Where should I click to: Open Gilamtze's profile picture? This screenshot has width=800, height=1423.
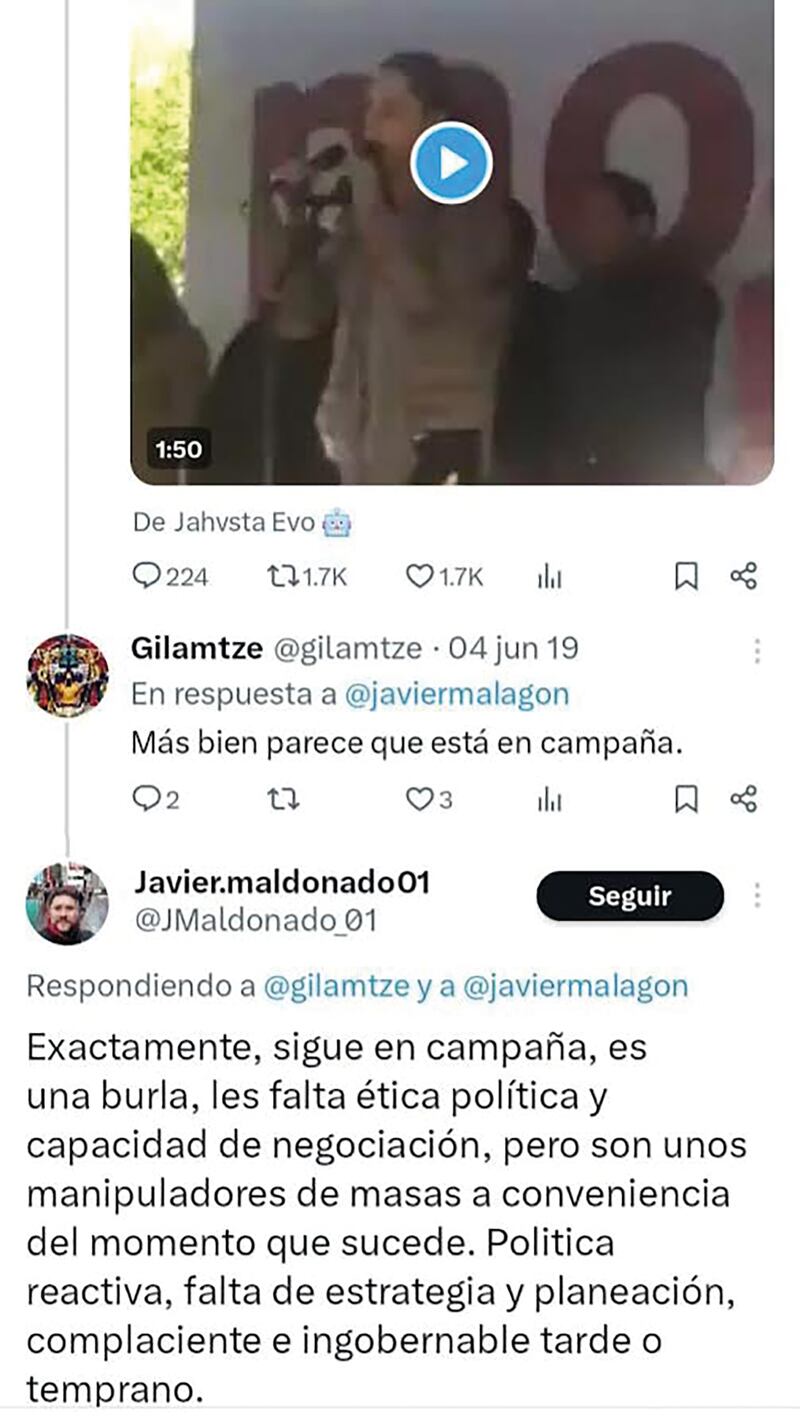click(x=67, y=675)
